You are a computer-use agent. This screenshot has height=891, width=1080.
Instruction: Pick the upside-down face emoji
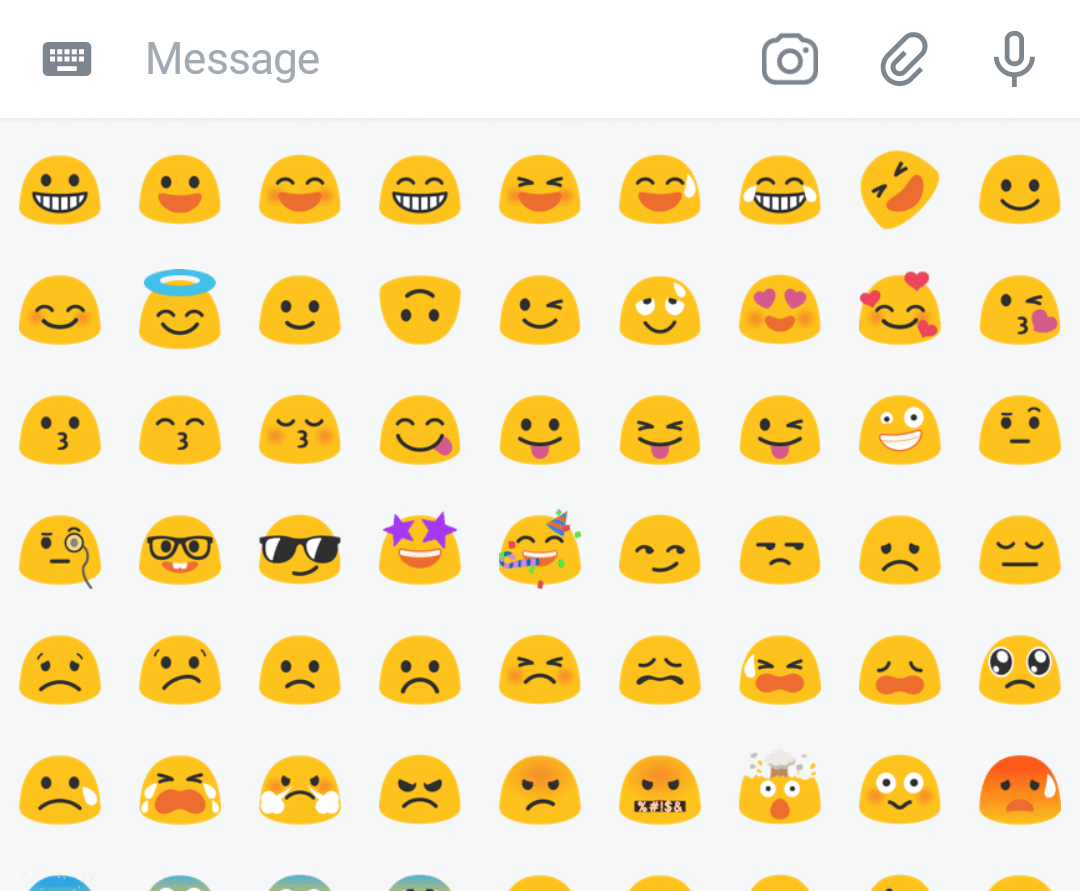click(x=419, y=310)
